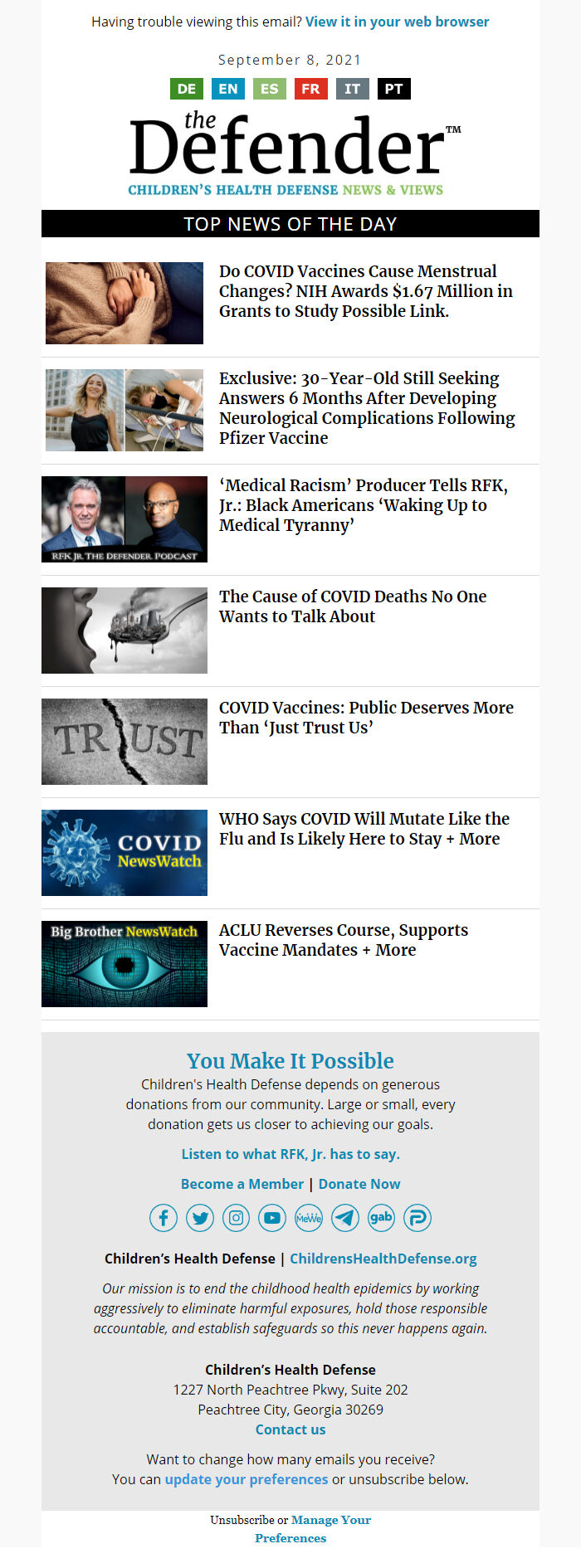Choose the FR language option
Viewport: 581px width, 1568px height.
310,89
